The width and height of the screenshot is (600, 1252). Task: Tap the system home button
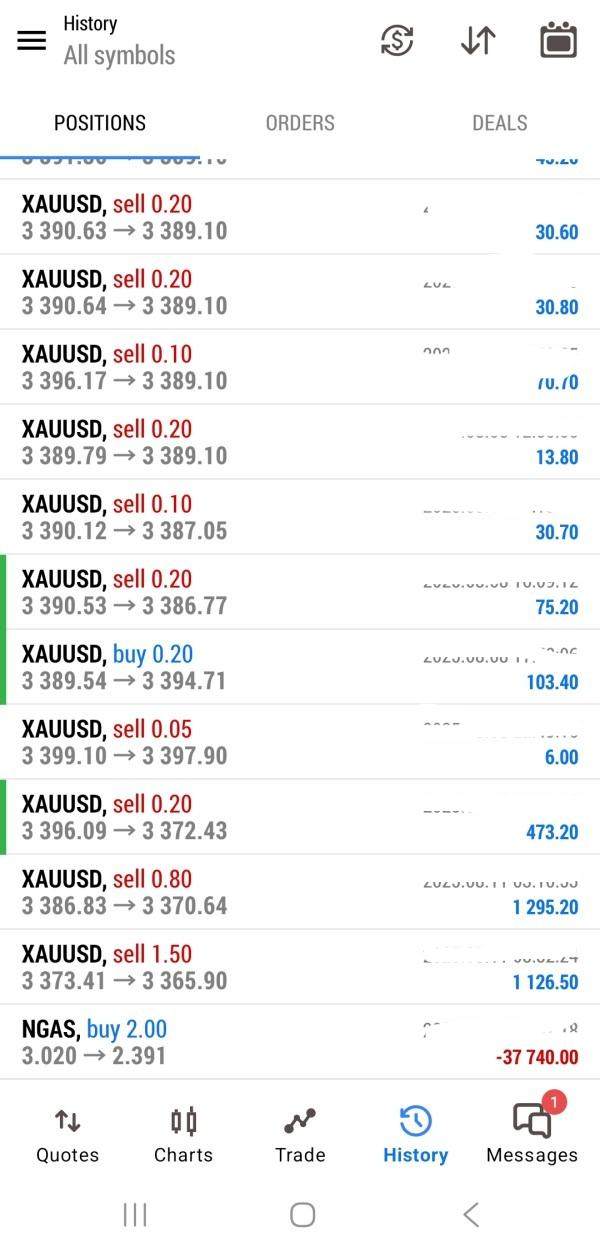click(x=302, y=1215)
